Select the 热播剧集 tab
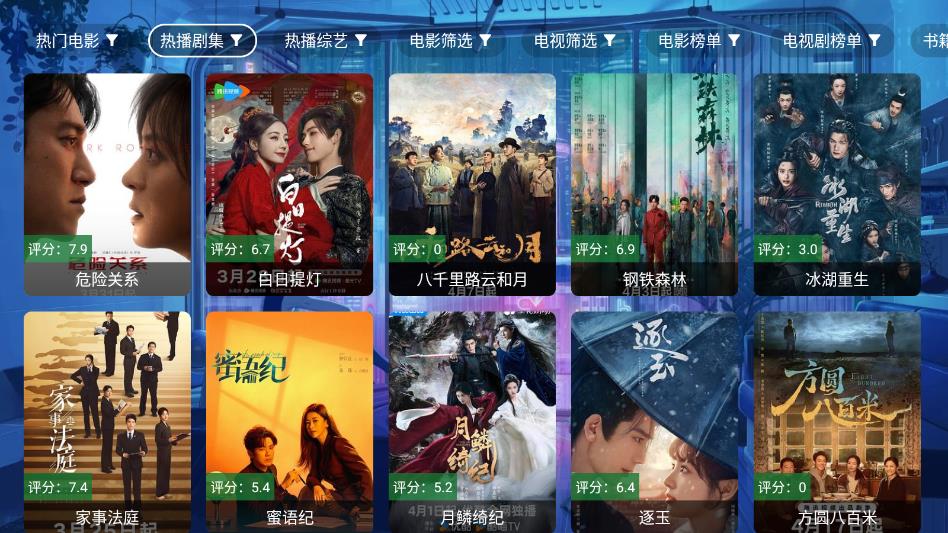Screen dimensions: 948x533 [202, 41]
